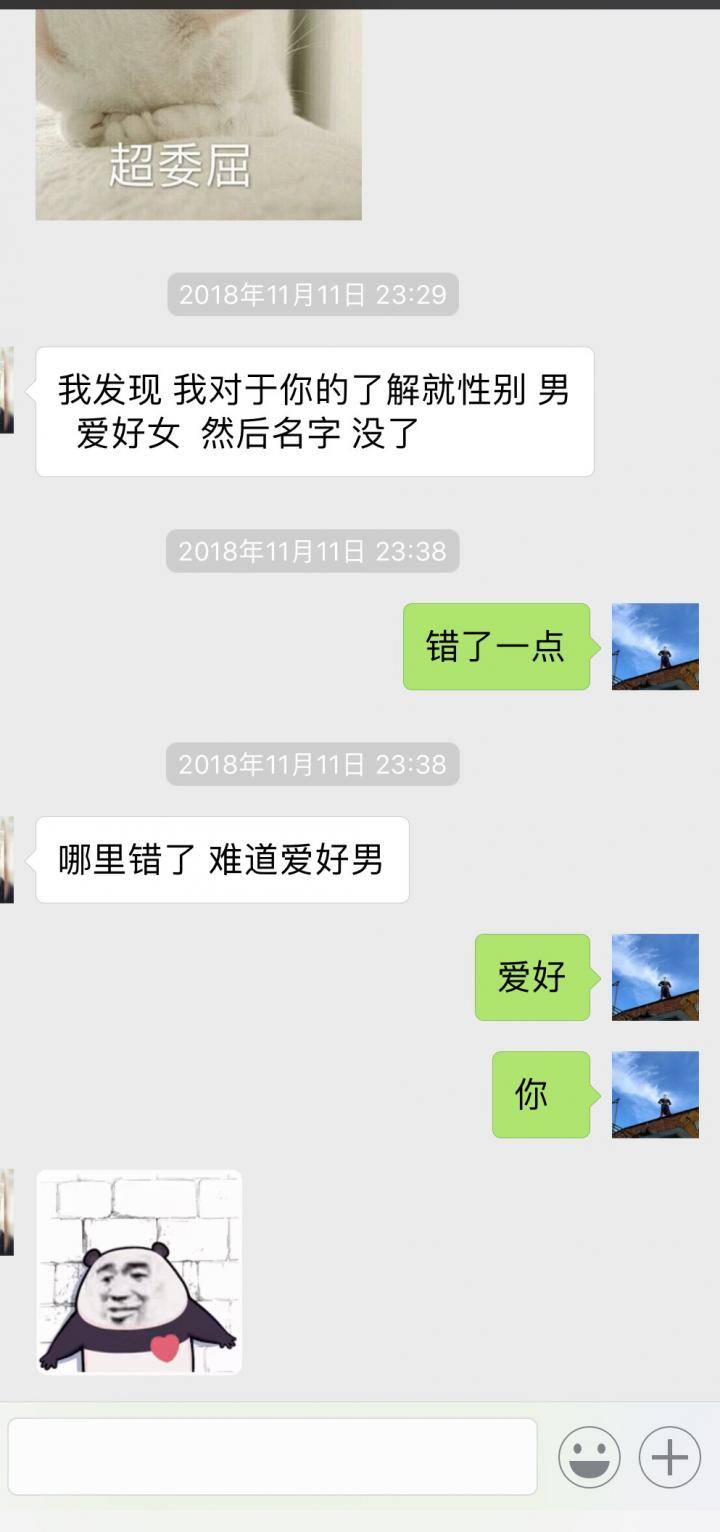Select the green "你" message bubble
720x1532 pixels.
[540, 1095]
